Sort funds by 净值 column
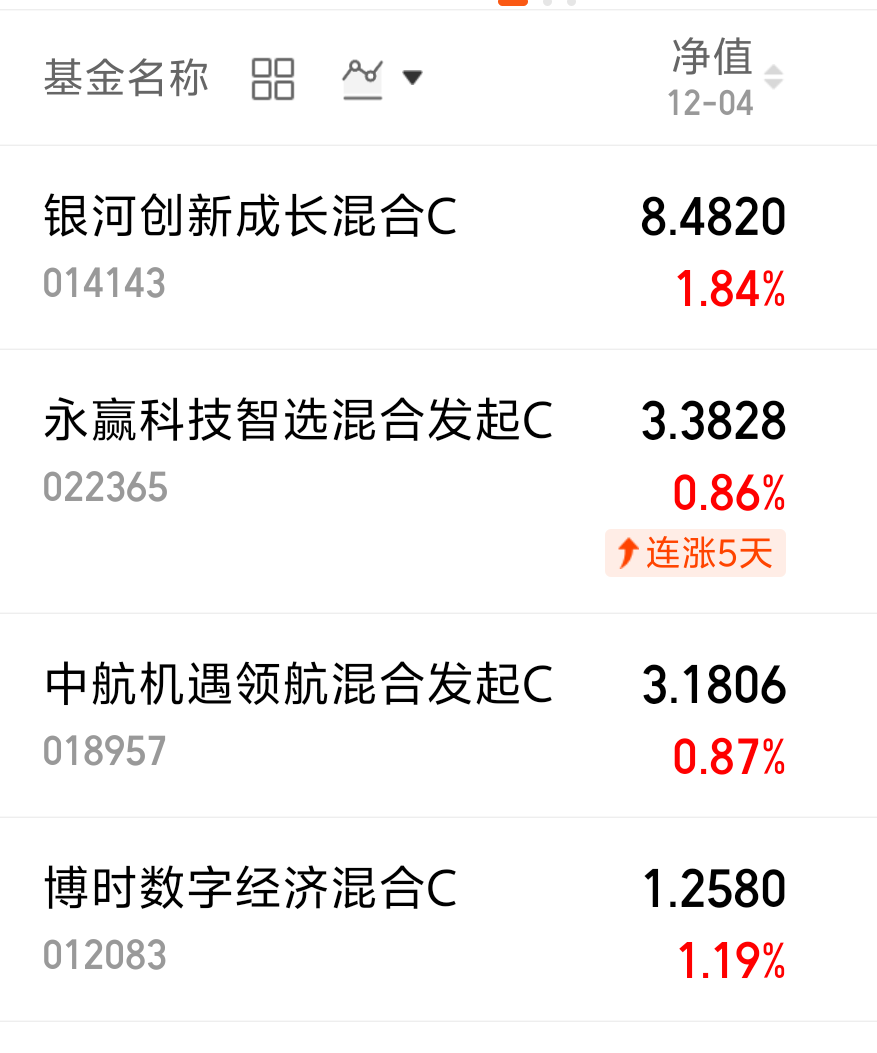 [x=727, y=77]
